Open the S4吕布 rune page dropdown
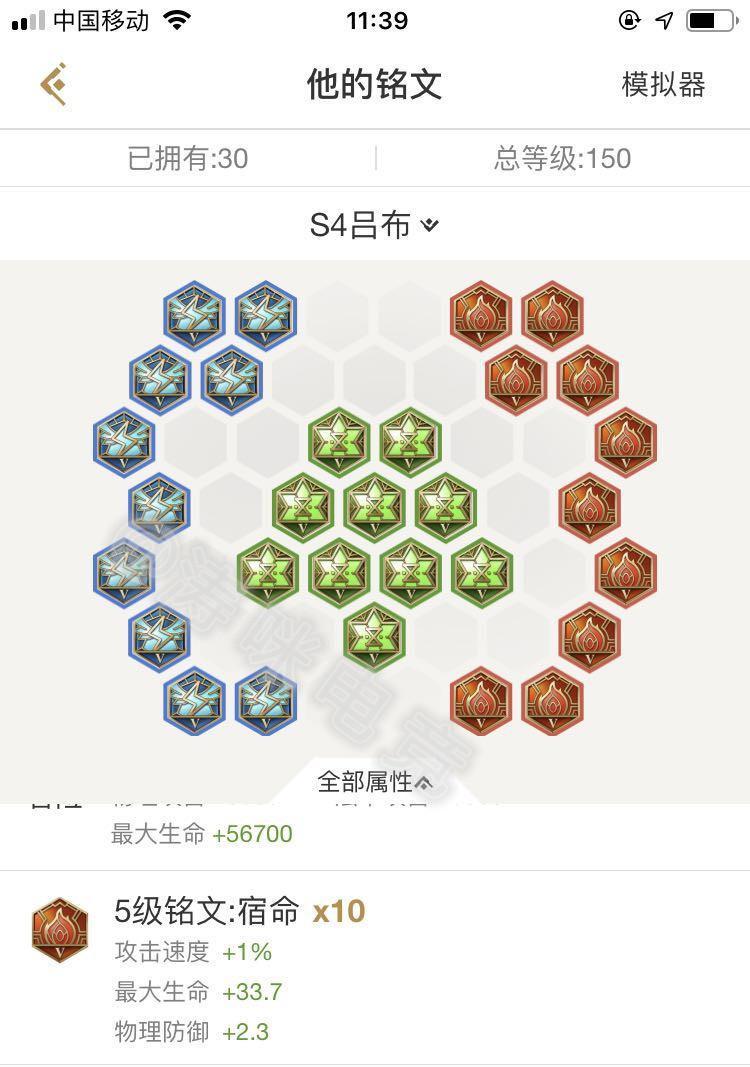 point(374,225)
